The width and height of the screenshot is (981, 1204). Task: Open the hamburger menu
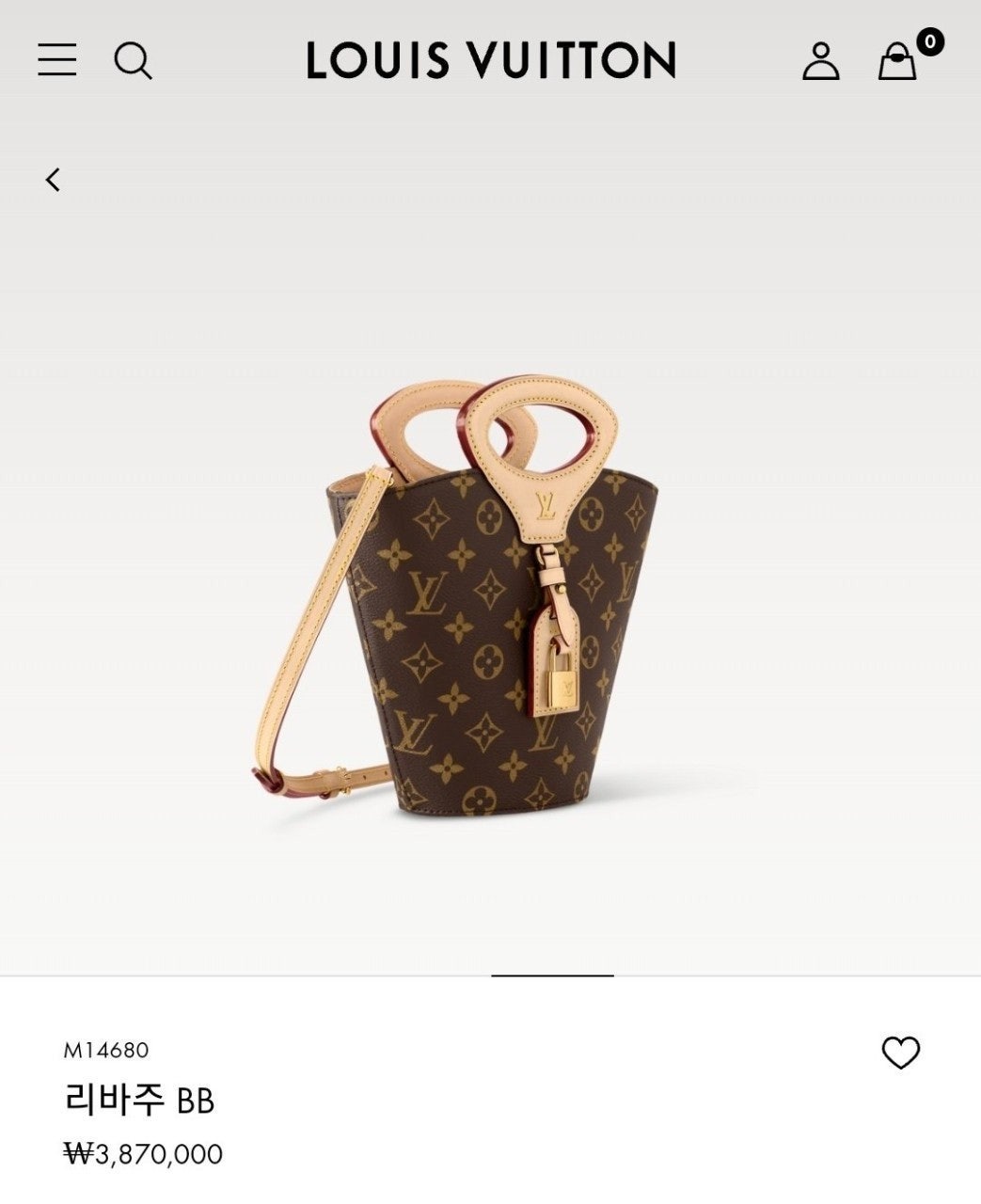56,60
